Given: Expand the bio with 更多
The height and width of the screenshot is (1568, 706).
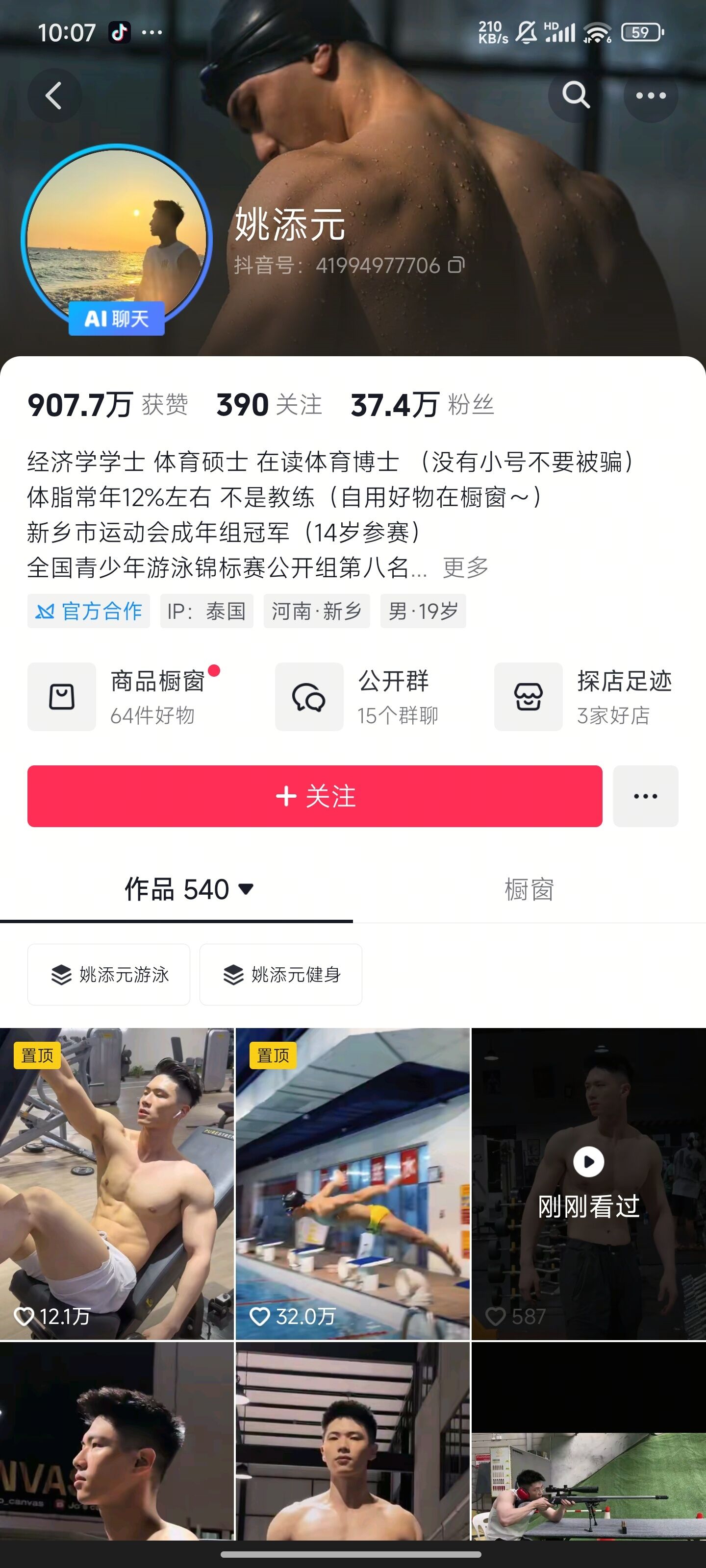Looking at the screenshot, I should pyautogui.click(x=465, y=567).
